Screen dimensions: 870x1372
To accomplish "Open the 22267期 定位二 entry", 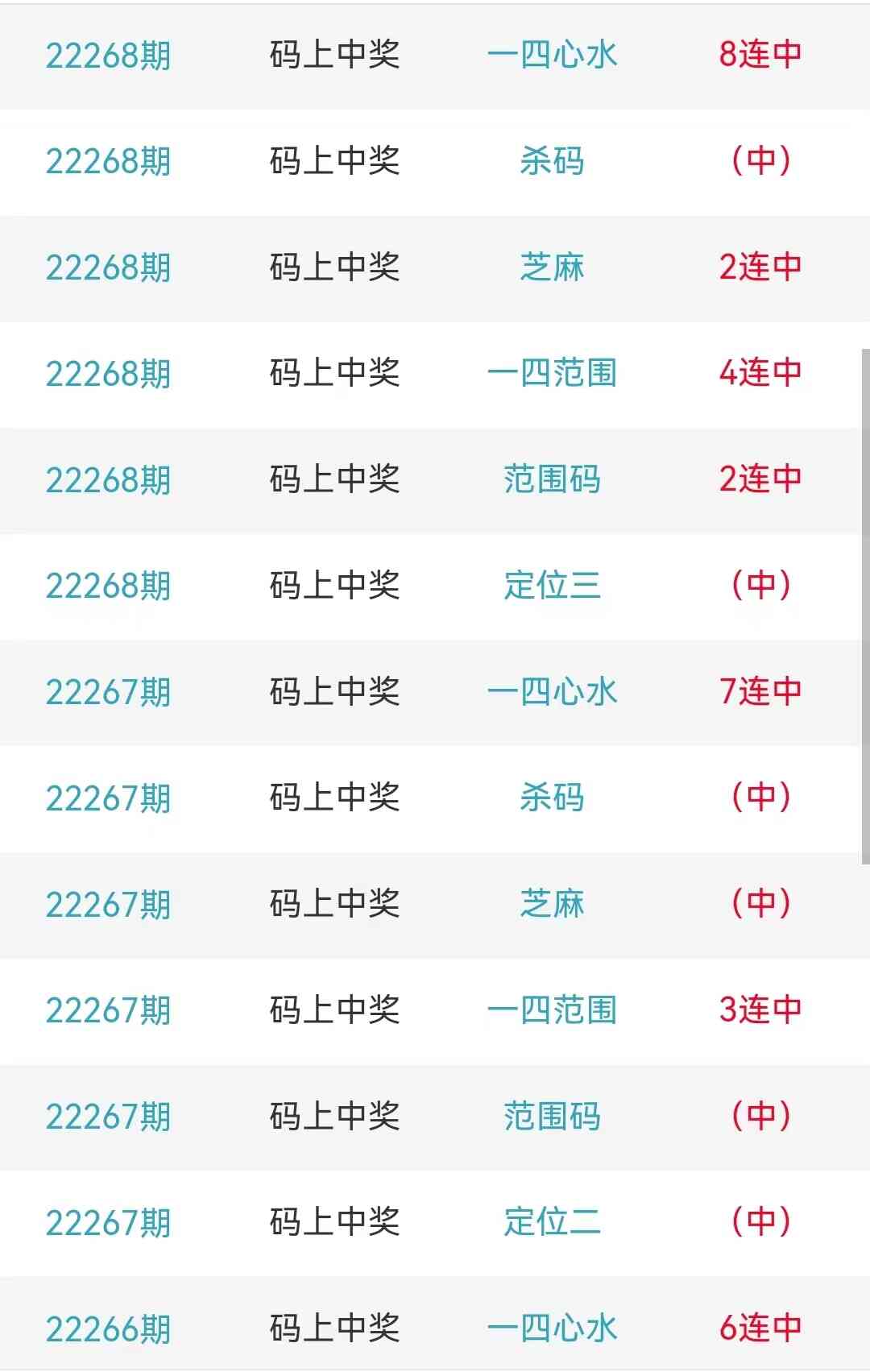I will [552, 1222].
